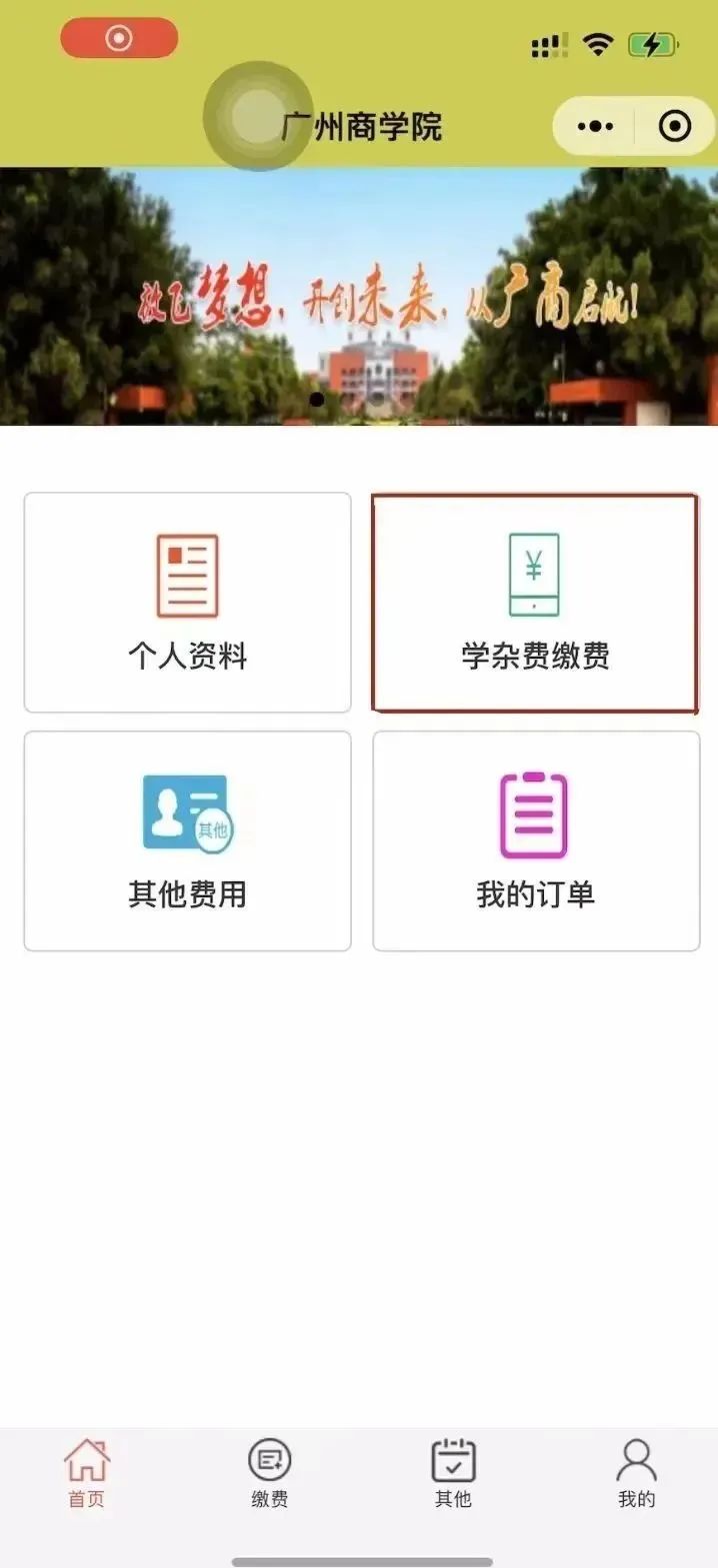The width and height of the screenshot is (718, 1568).
Task: Go to the 我的 tab
Action: click(636, 1473)
